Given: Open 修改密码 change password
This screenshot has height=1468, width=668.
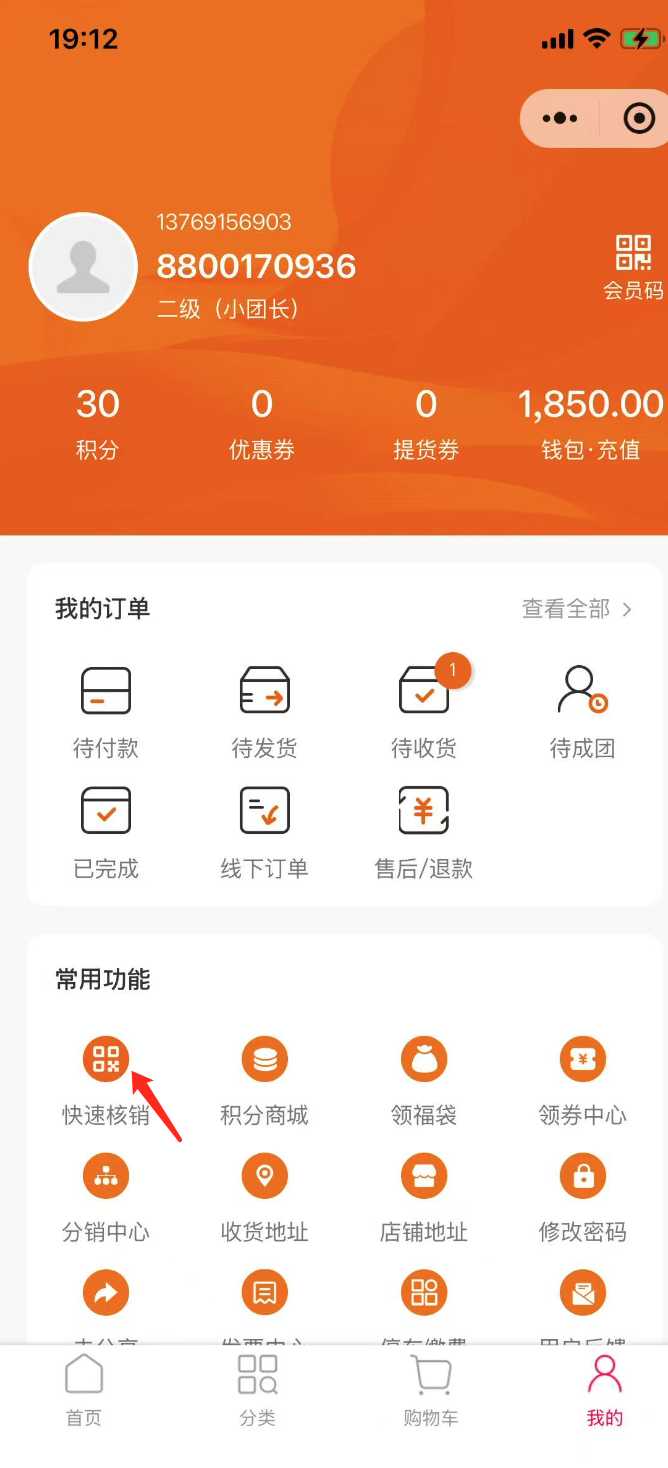Looking at the screenshot, I should (582, 1195).
